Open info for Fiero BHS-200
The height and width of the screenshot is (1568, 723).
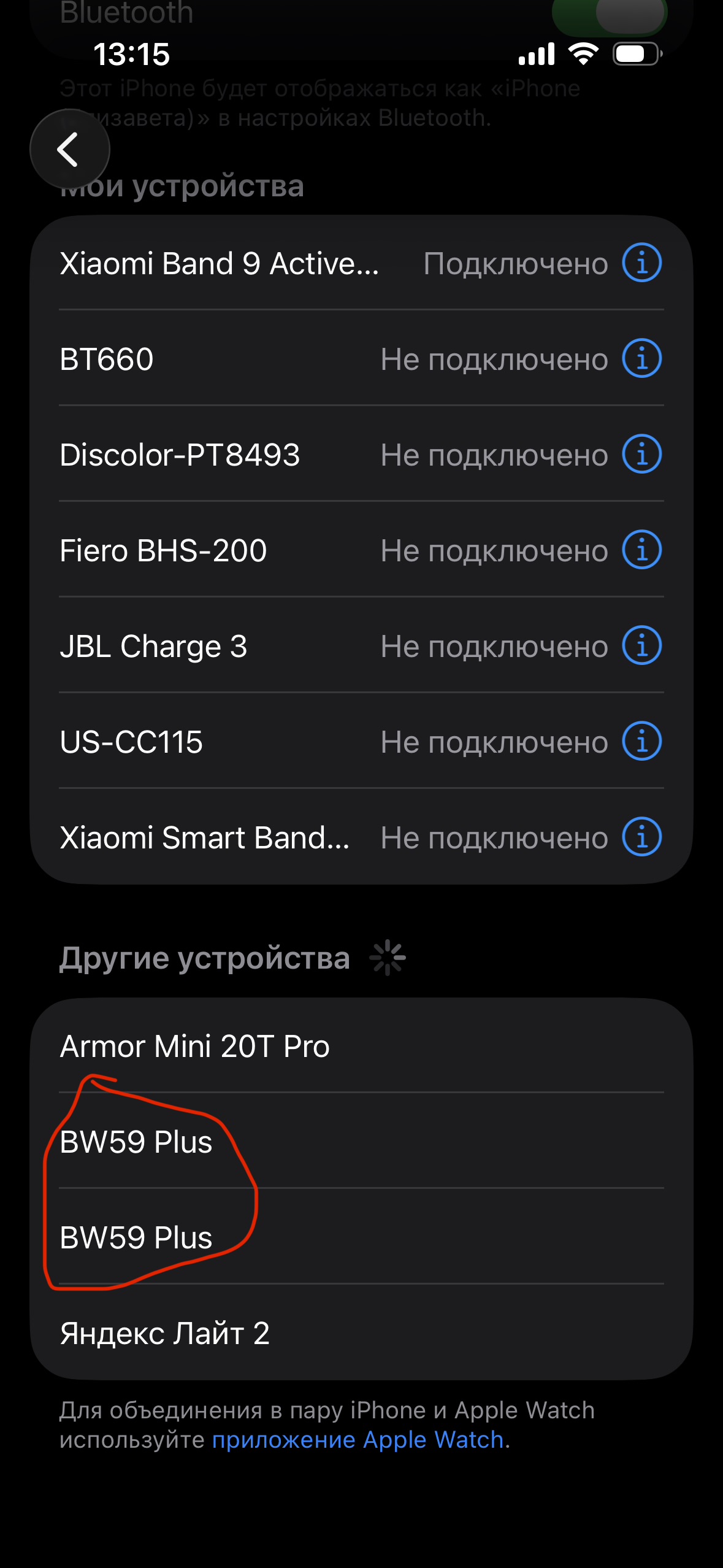click(x=641, y=550)
